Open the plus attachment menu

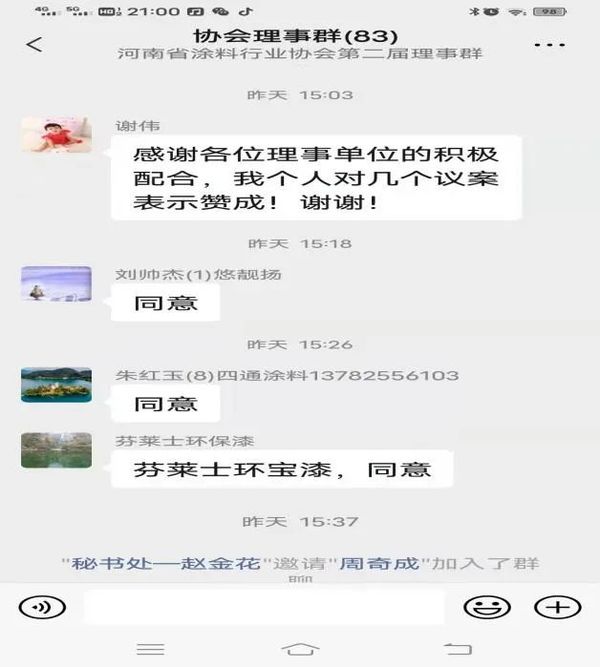point(557,606)
